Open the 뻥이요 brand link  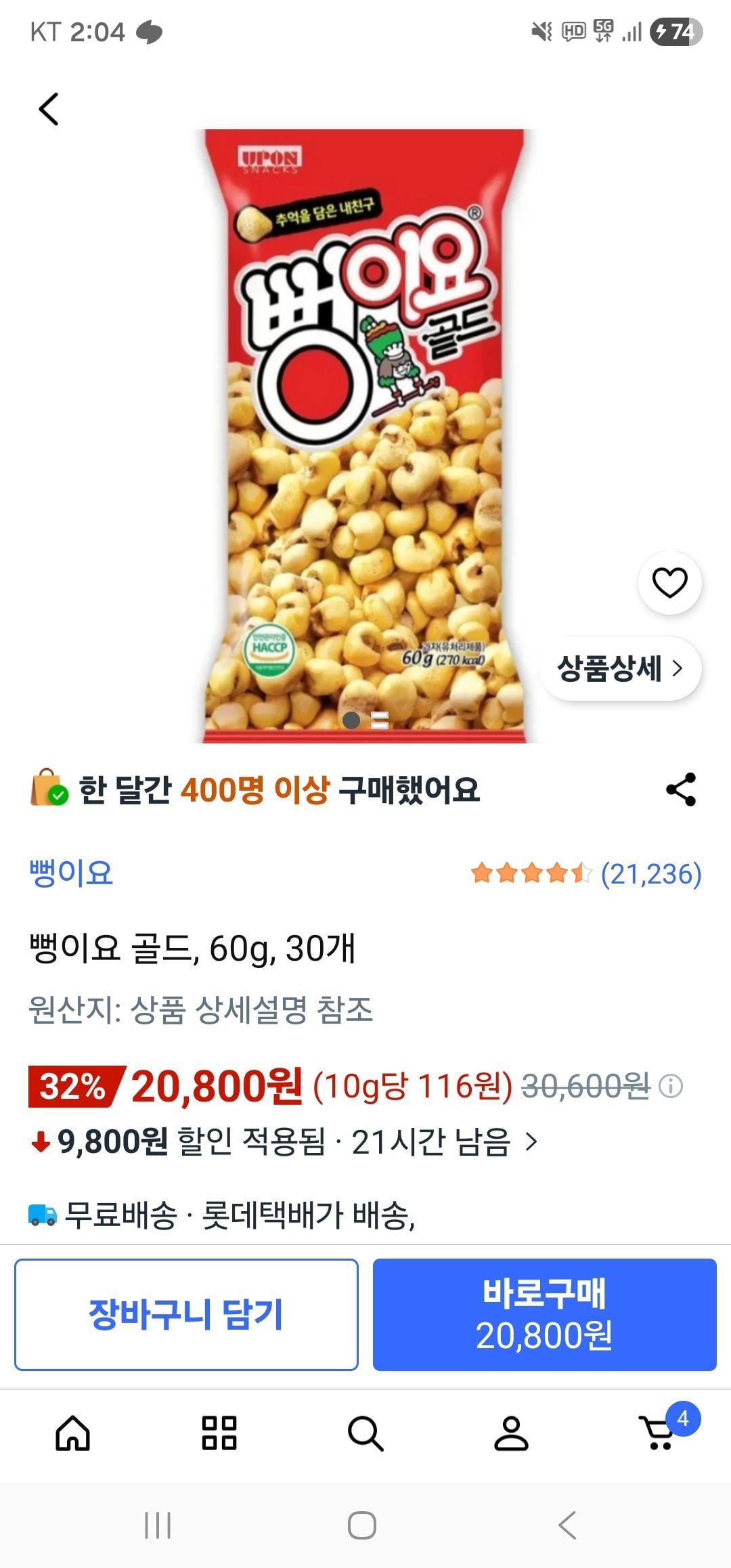tap(71, 873)
